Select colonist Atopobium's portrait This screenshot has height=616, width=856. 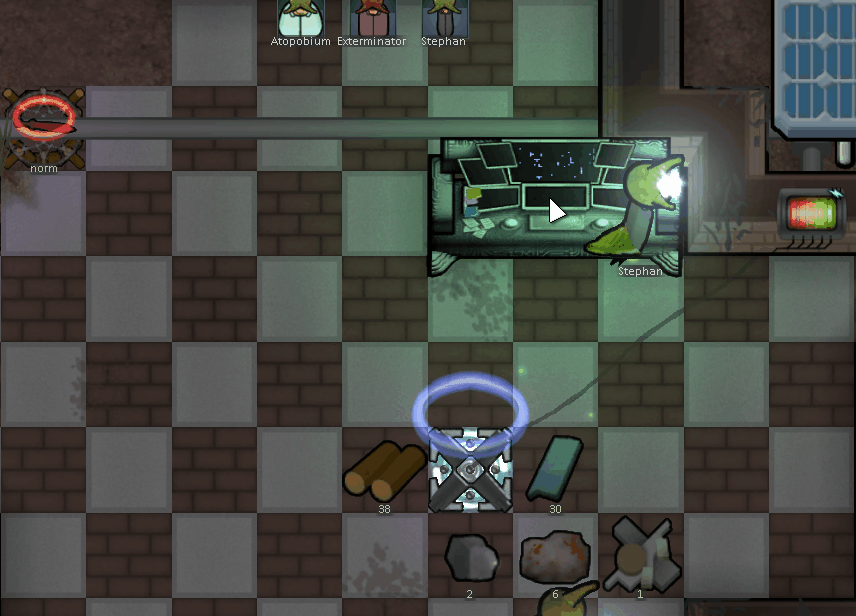pyautogui.click(x=300, y=18)
